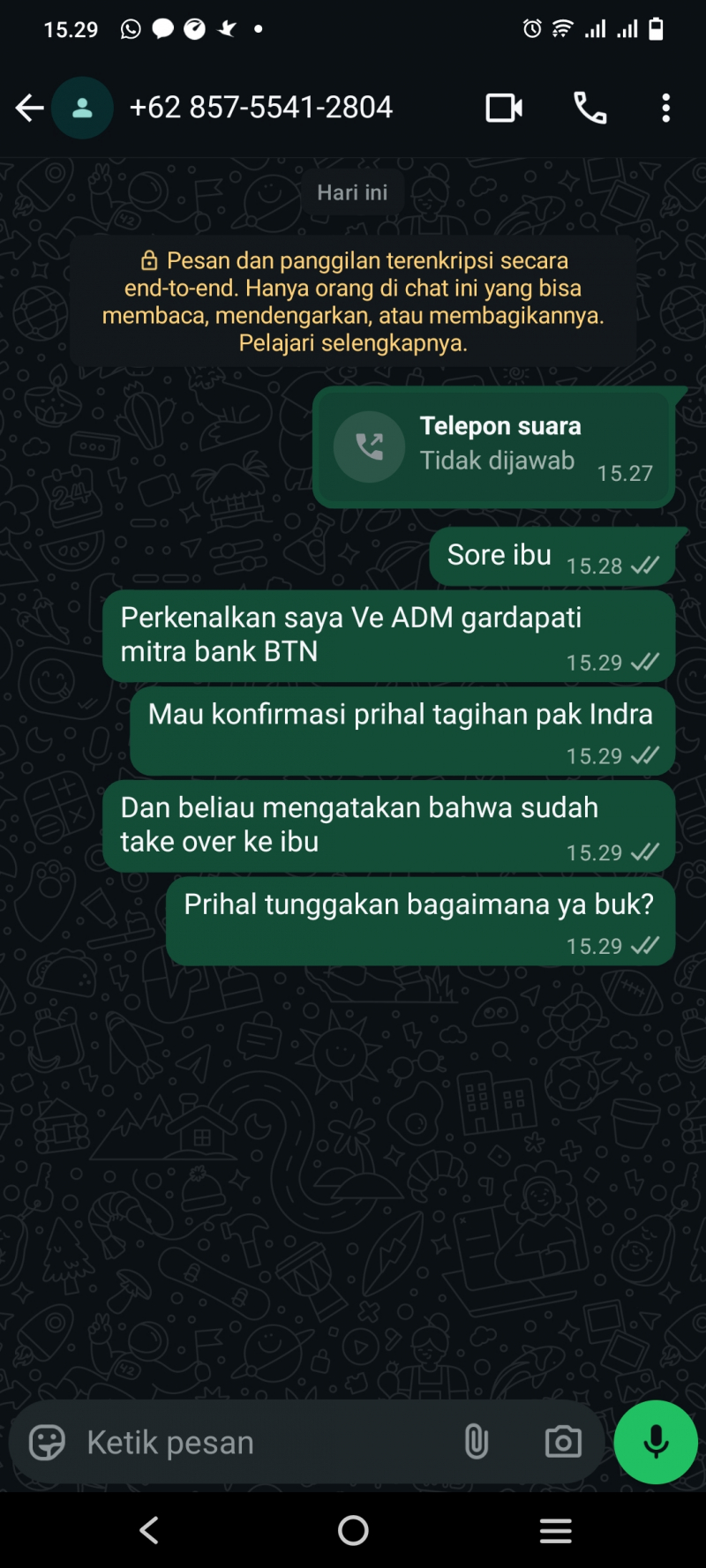Open the camera from the message bar

coord(563,1443)
